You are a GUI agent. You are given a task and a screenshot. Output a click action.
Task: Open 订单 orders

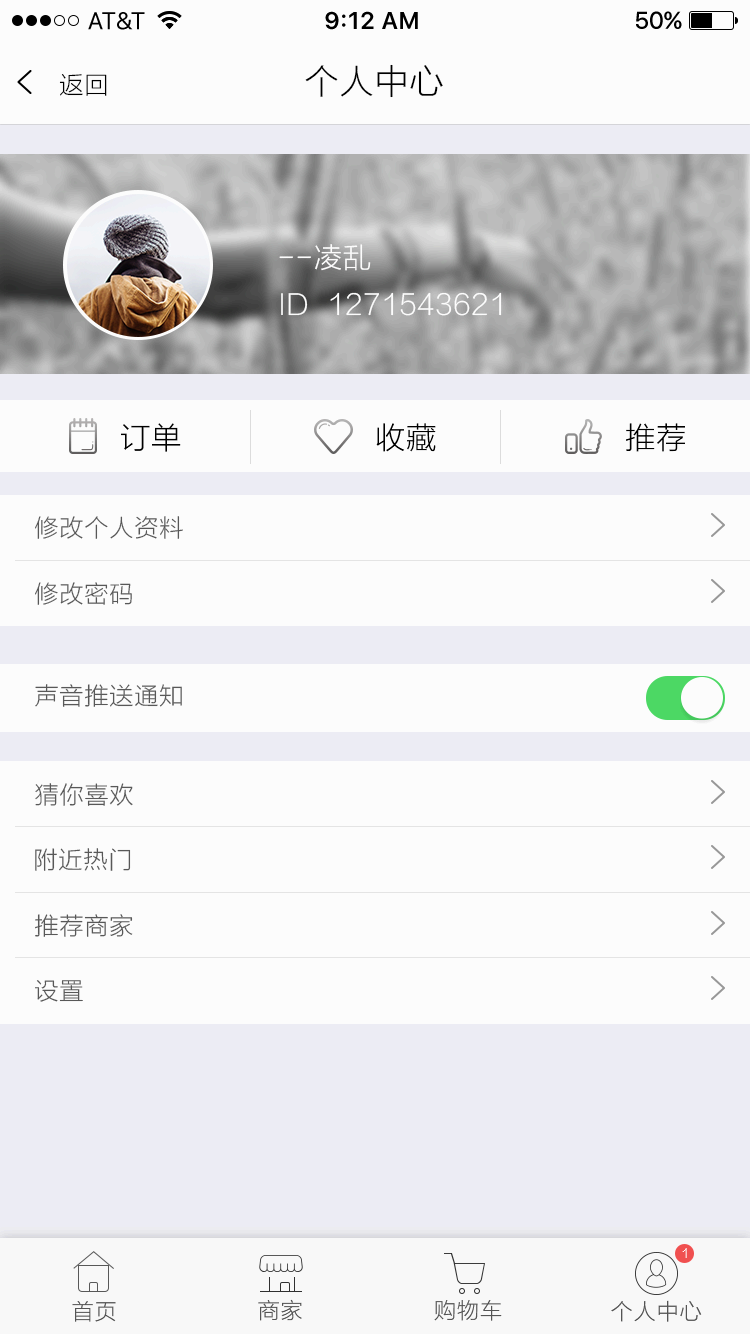click(125, 437)
